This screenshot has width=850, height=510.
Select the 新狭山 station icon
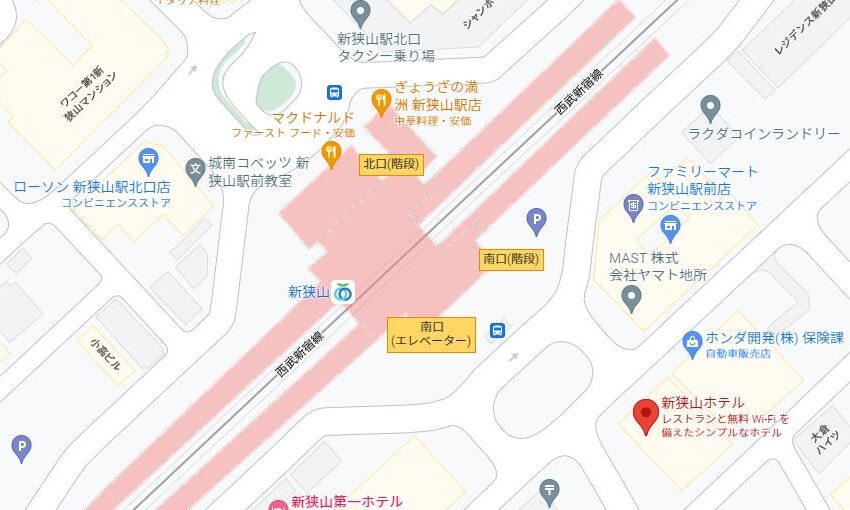pyautogui.click(x=344, y=292)
